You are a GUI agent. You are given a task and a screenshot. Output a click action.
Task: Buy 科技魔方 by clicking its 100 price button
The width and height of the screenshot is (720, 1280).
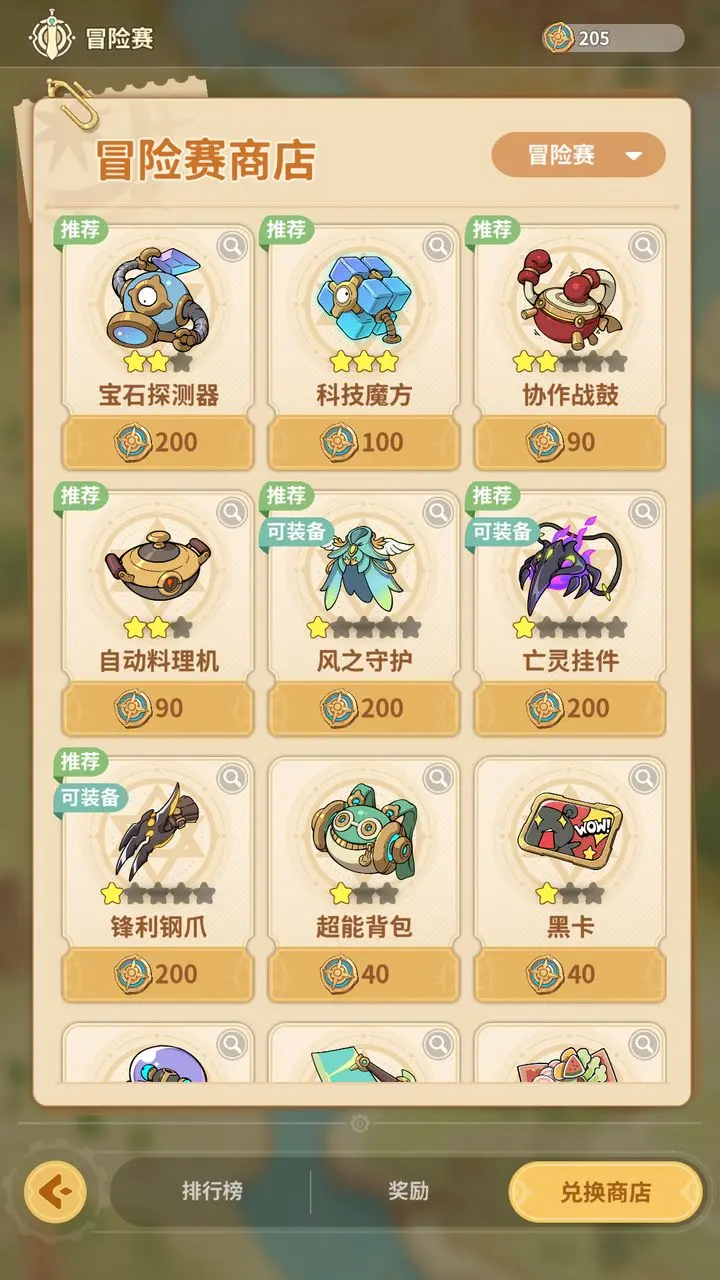[363, 443]
